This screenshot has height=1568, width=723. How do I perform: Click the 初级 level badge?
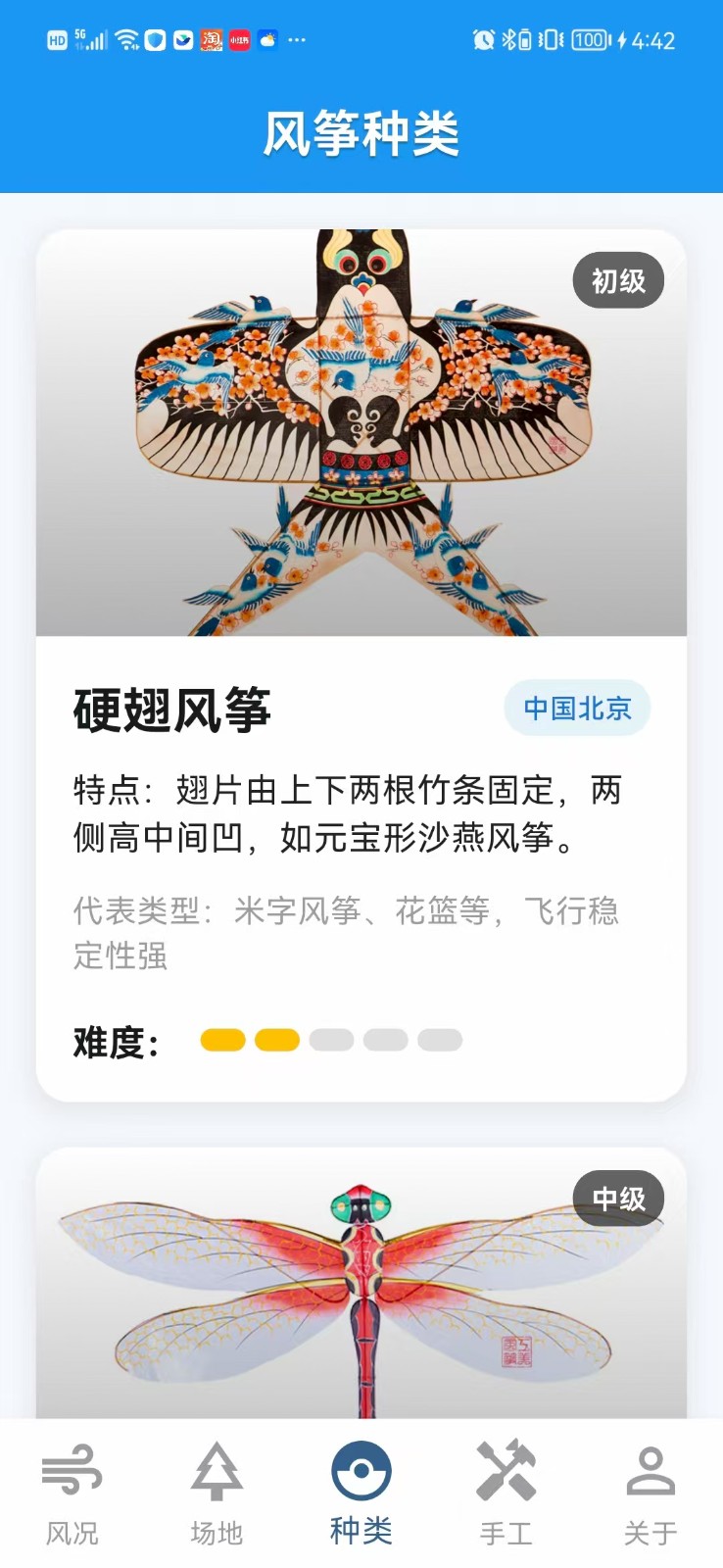click(x=617, y=279)
